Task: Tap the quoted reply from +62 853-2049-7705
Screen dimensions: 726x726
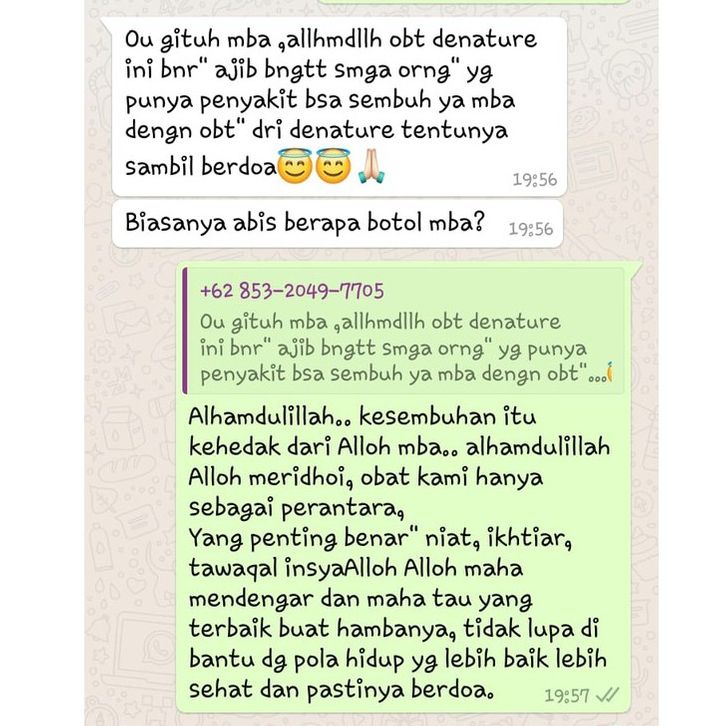Action: [404, 333]
